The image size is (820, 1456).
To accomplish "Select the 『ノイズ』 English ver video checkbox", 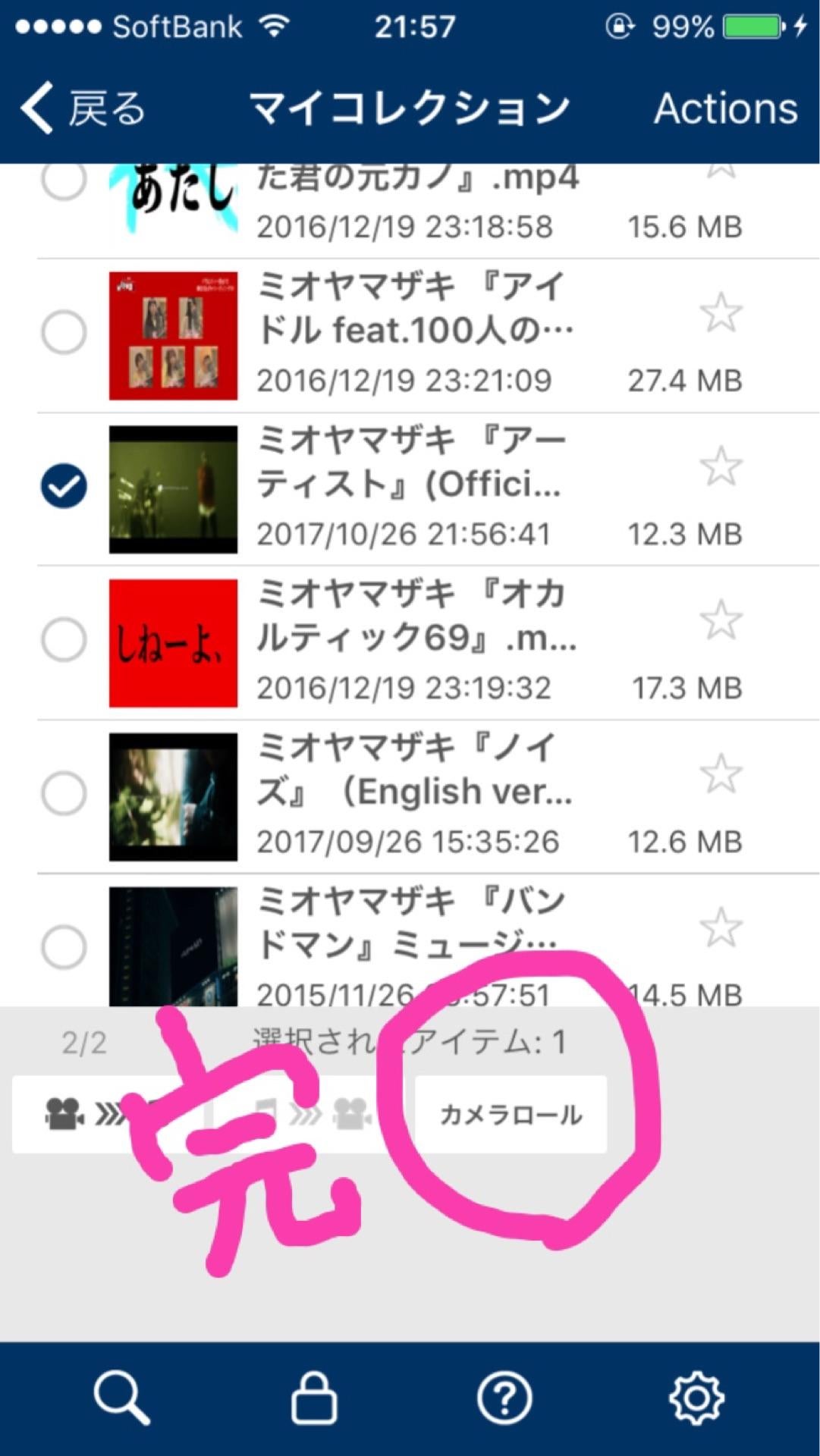I will 64,794.
